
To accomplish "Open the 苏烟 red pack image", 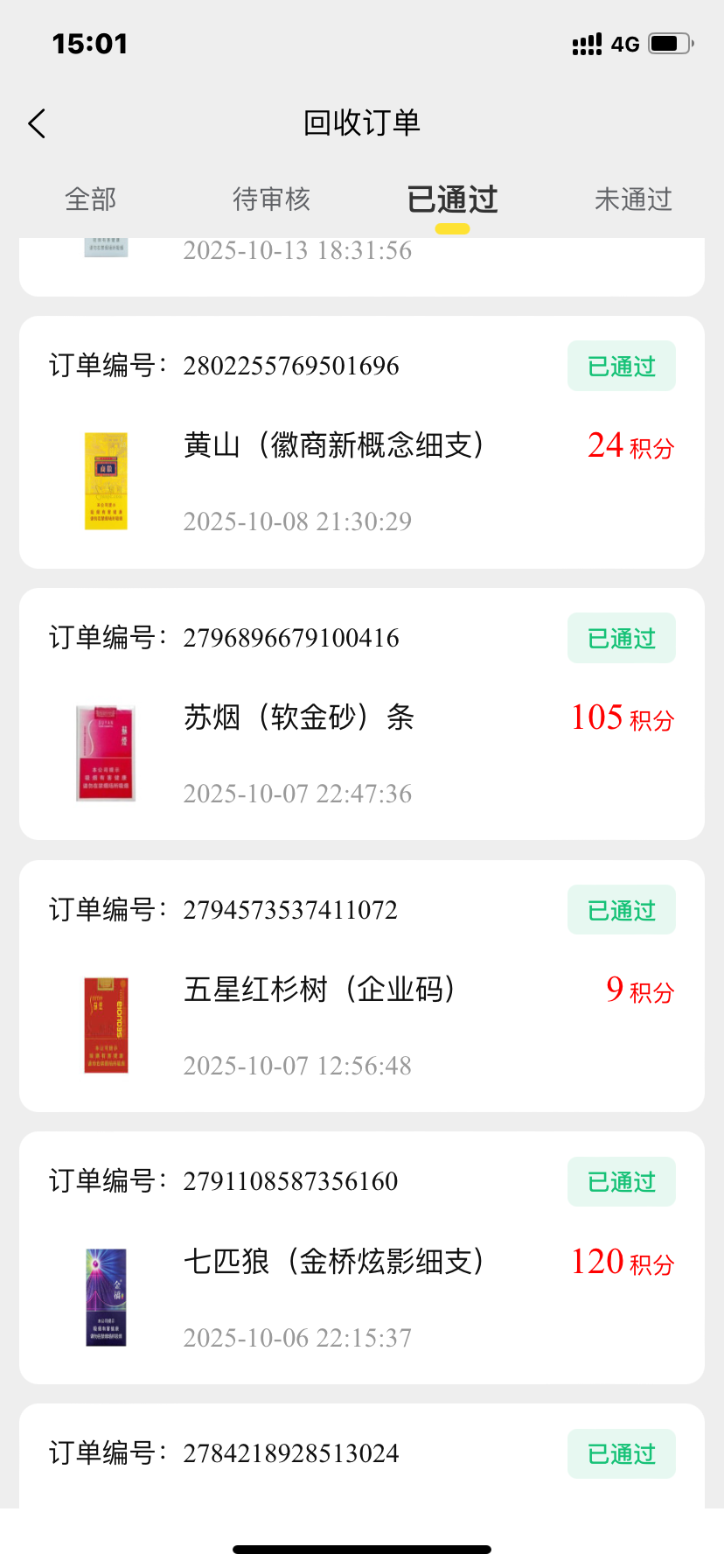I will [x=106, y=752].
